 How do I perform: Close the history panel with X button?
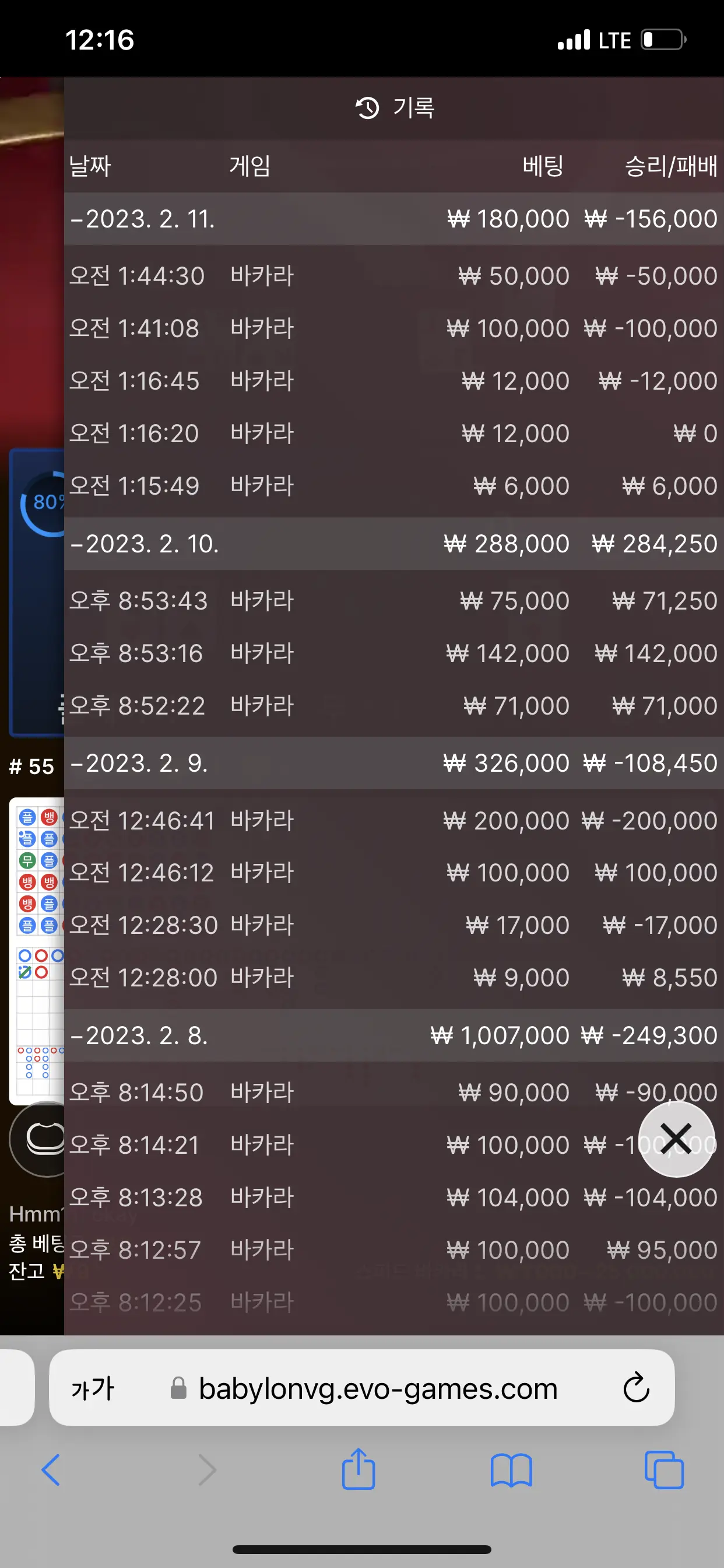pyautogui.click(x=676, y=1139)
